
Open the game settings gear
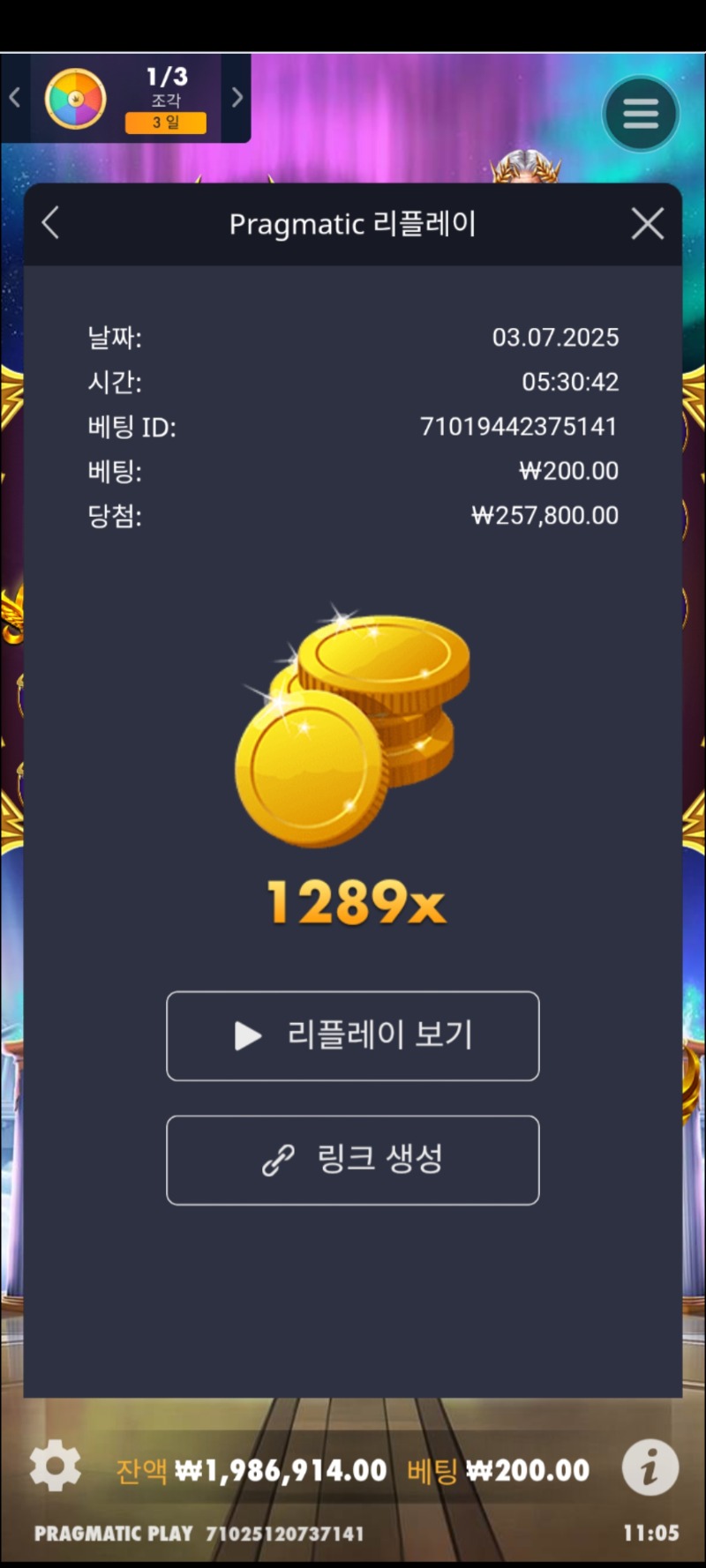point(55,1466)
